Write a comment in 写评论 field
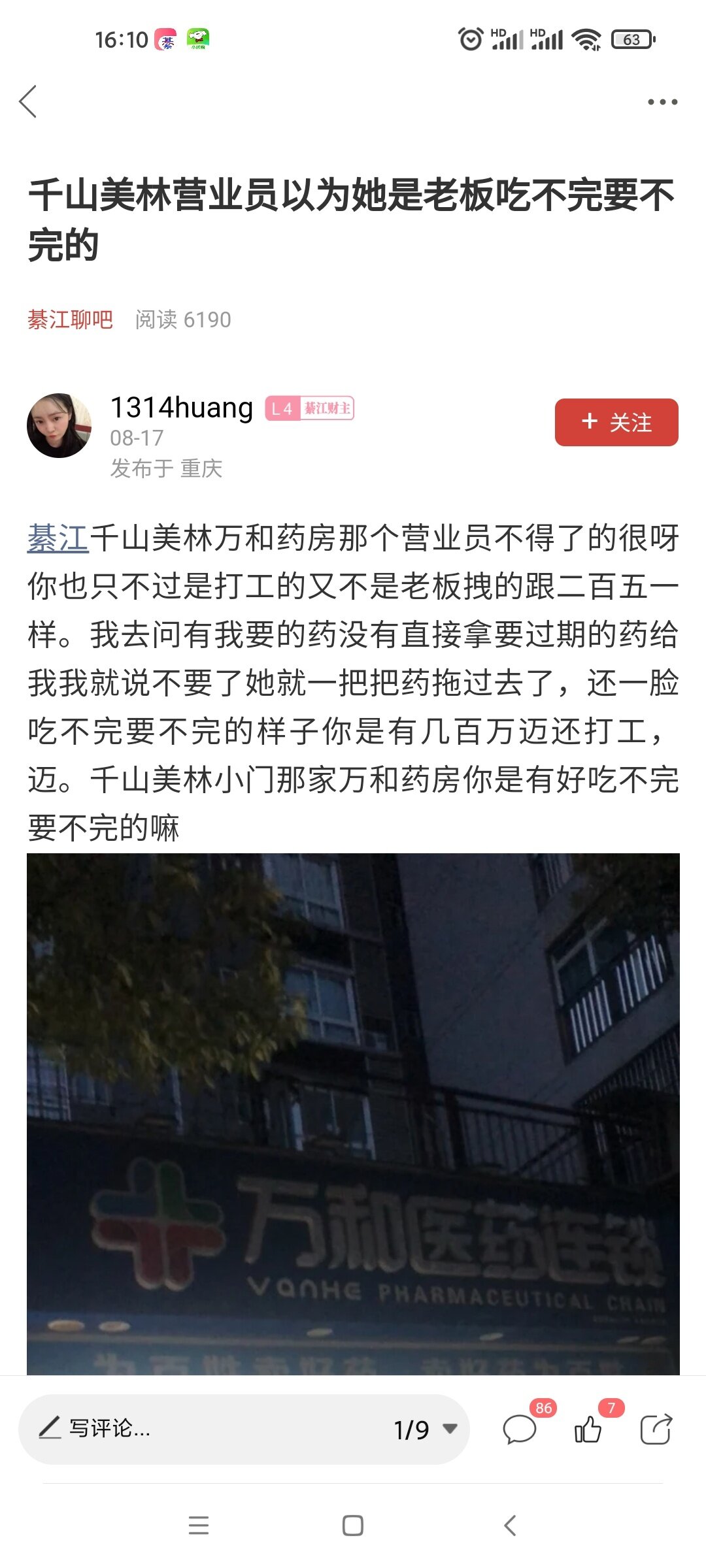 click(196, 1429)
